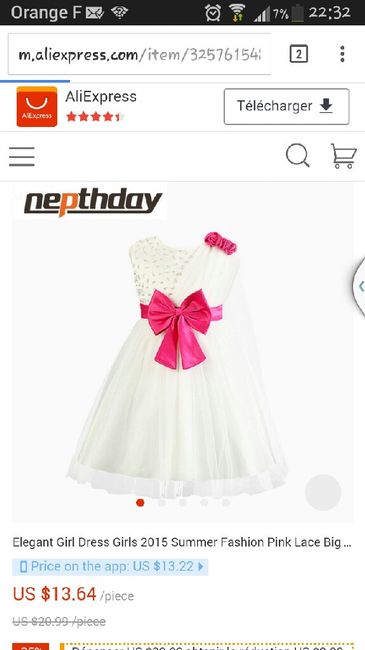The image size is (365, 650).
Task: Tap the browser URL address bar
Action: (x=139, y=54)
